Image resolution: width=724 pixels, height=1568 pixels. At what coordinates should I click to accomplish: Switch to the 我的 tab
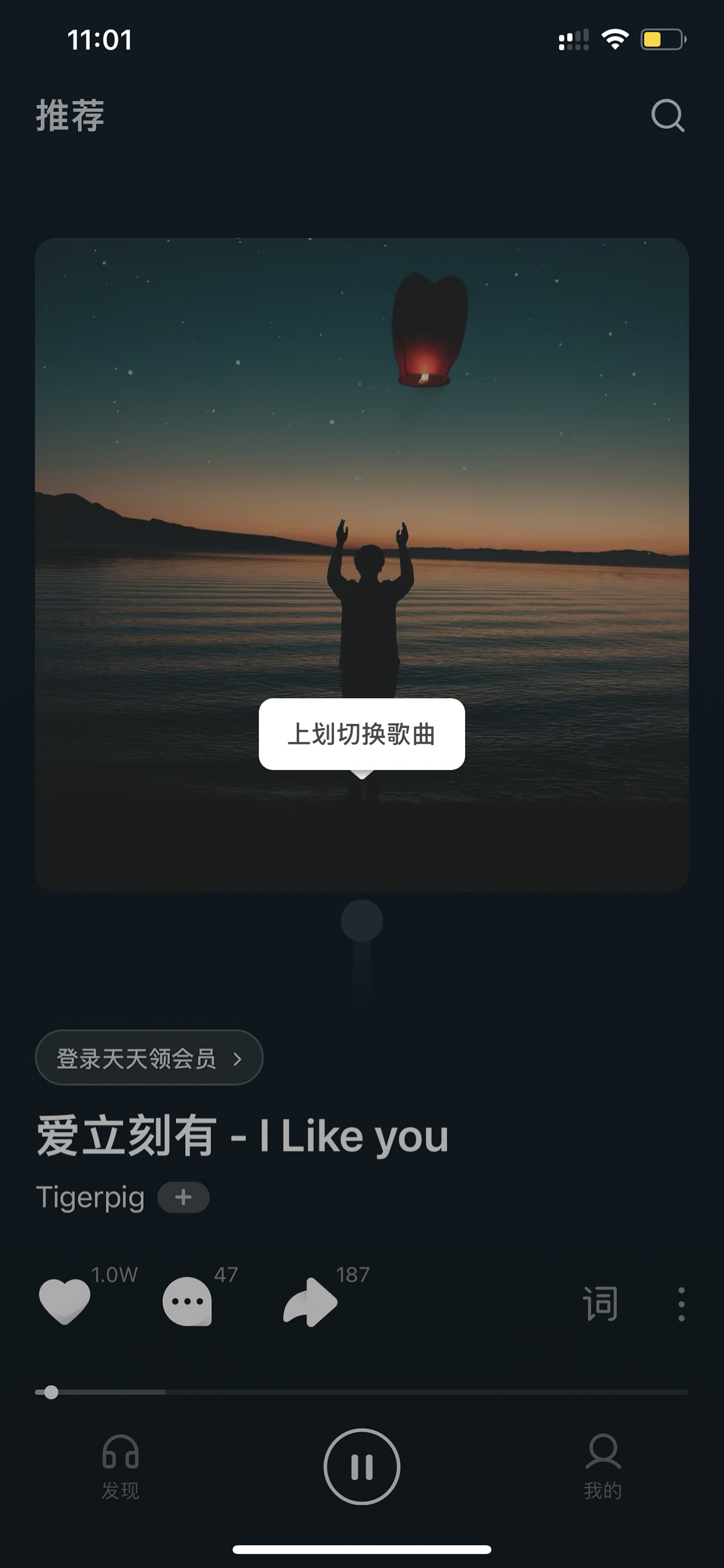(x=603, y=1466)
